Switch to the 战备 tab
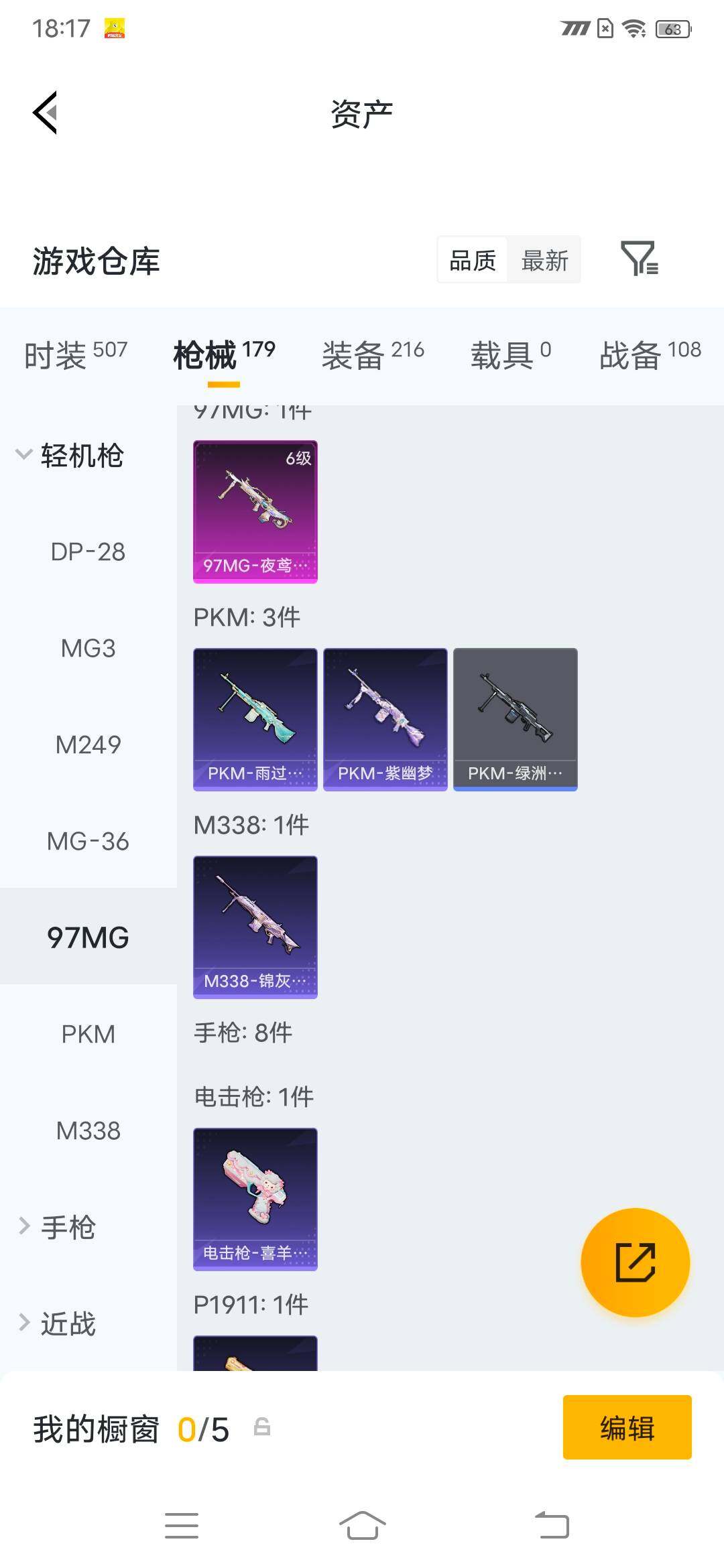 coord(650,354)
